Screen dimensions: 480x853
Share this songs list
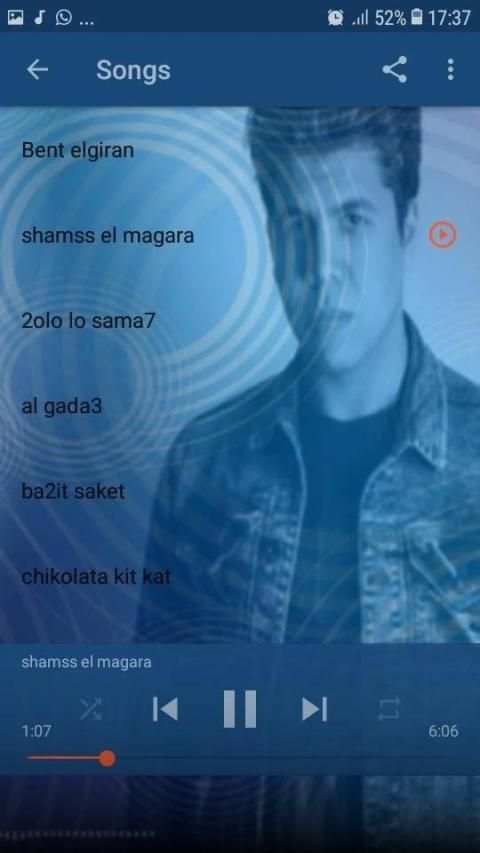tap(395, 70)
